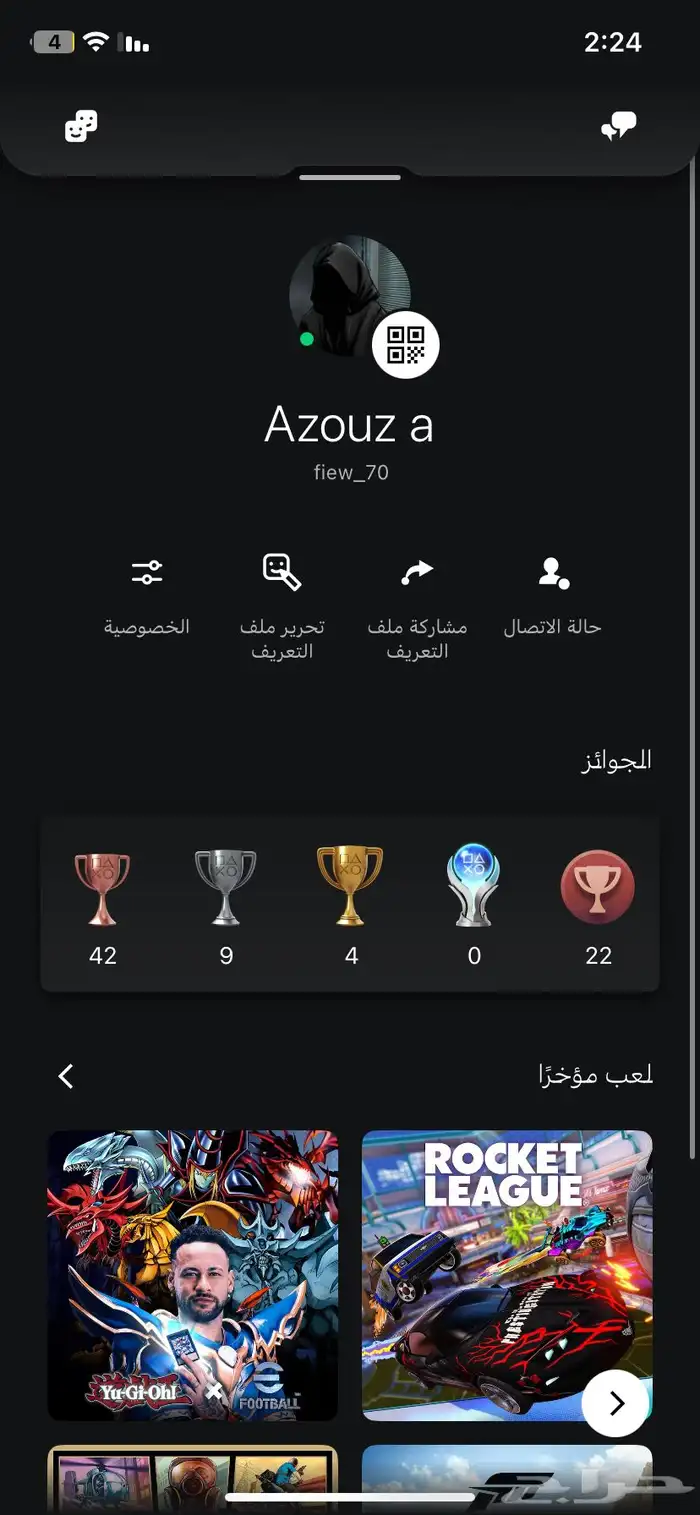Open the recently played list chevron
Image resolution: width=700 pixels, height=1515 pixels.
pos(66,1076)
